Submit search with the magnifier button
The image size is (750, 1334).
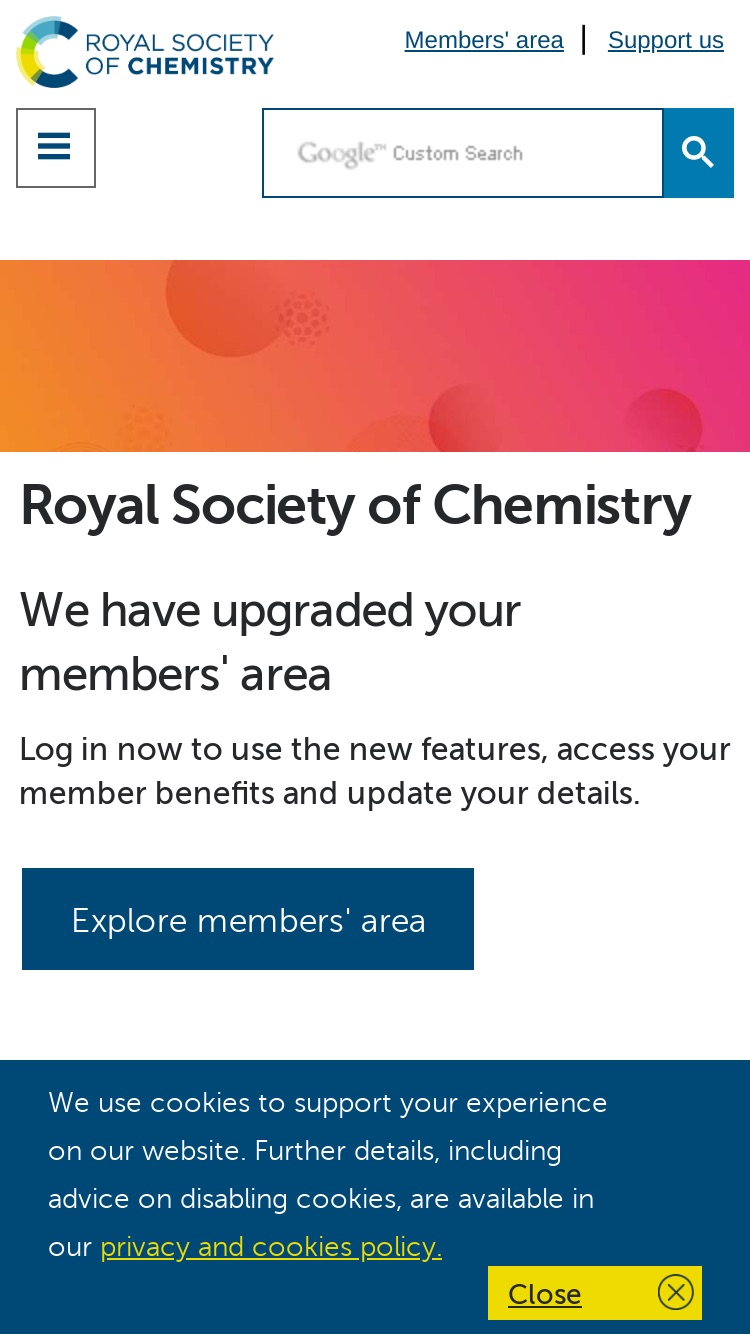point(698,153)
